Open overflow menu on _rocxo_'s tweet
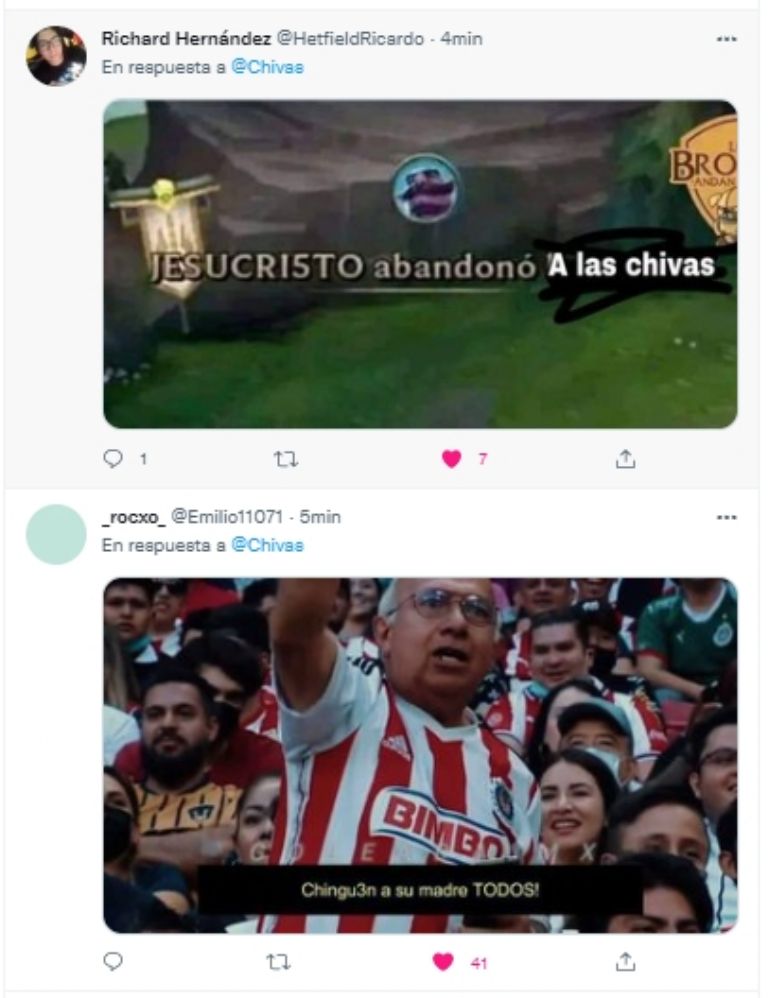This screenshot has width=768, height=998. click(x=727, y=517)
